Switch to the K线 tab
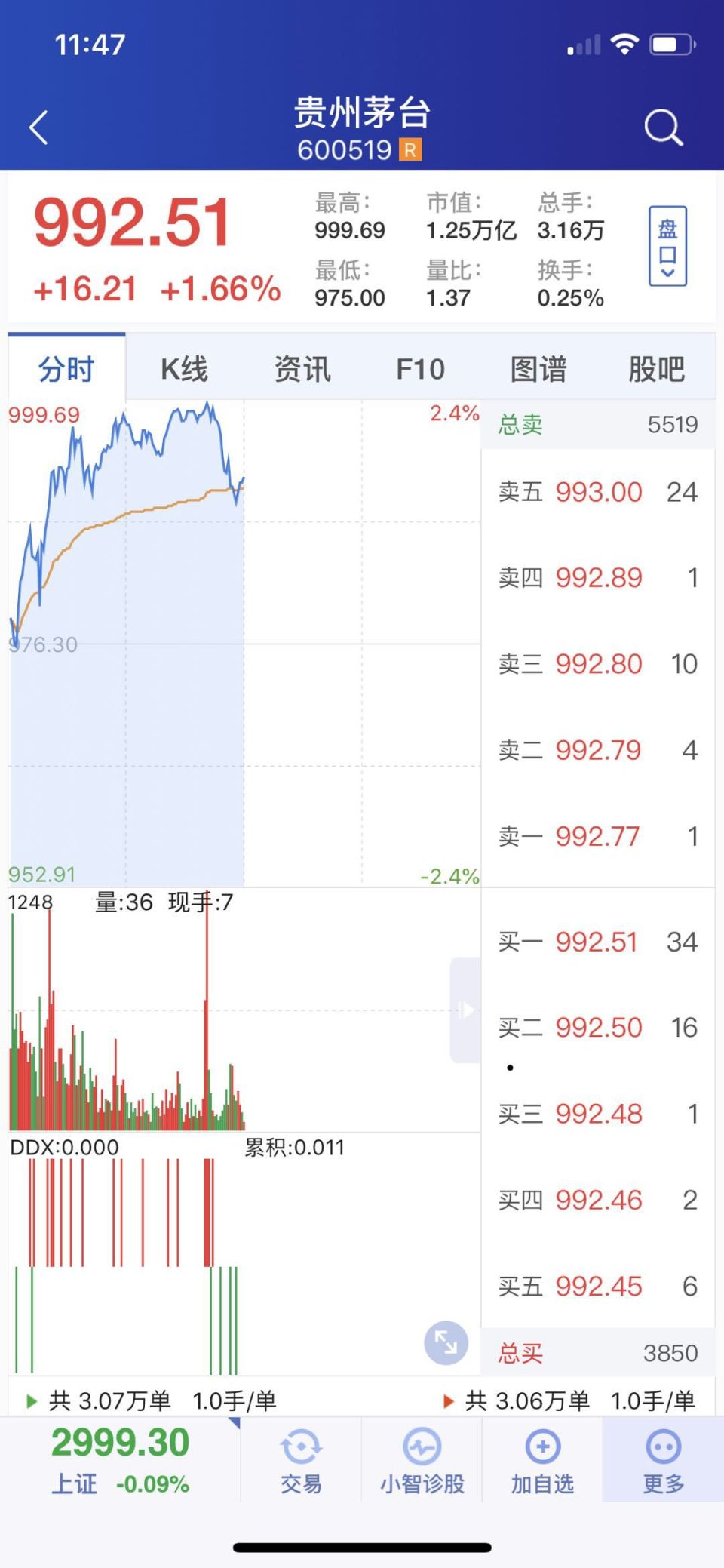Screen dimensions: 724x1568 (184, 369)
